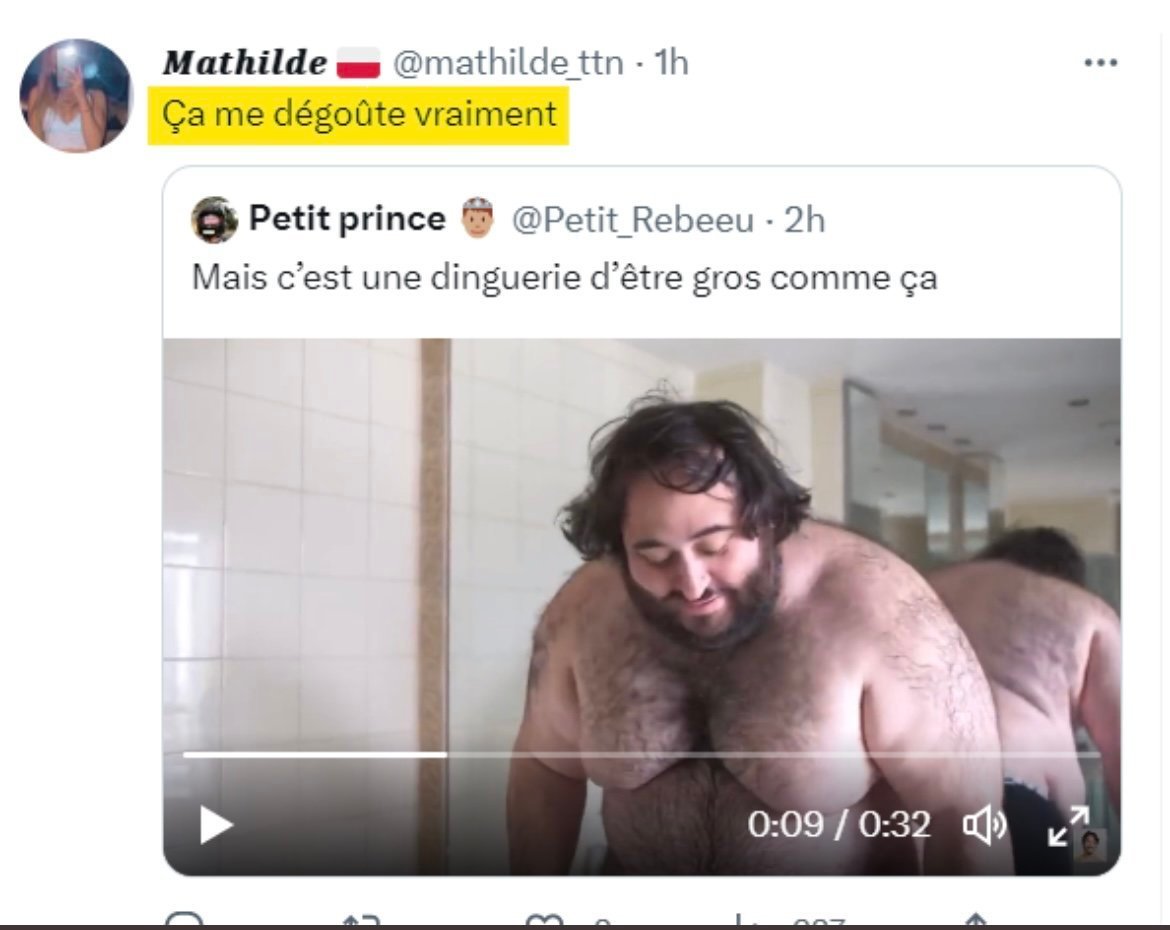Play the embedded video
Image resolution: width=1170 pixels, height=930 pixels.
[216, 825]
